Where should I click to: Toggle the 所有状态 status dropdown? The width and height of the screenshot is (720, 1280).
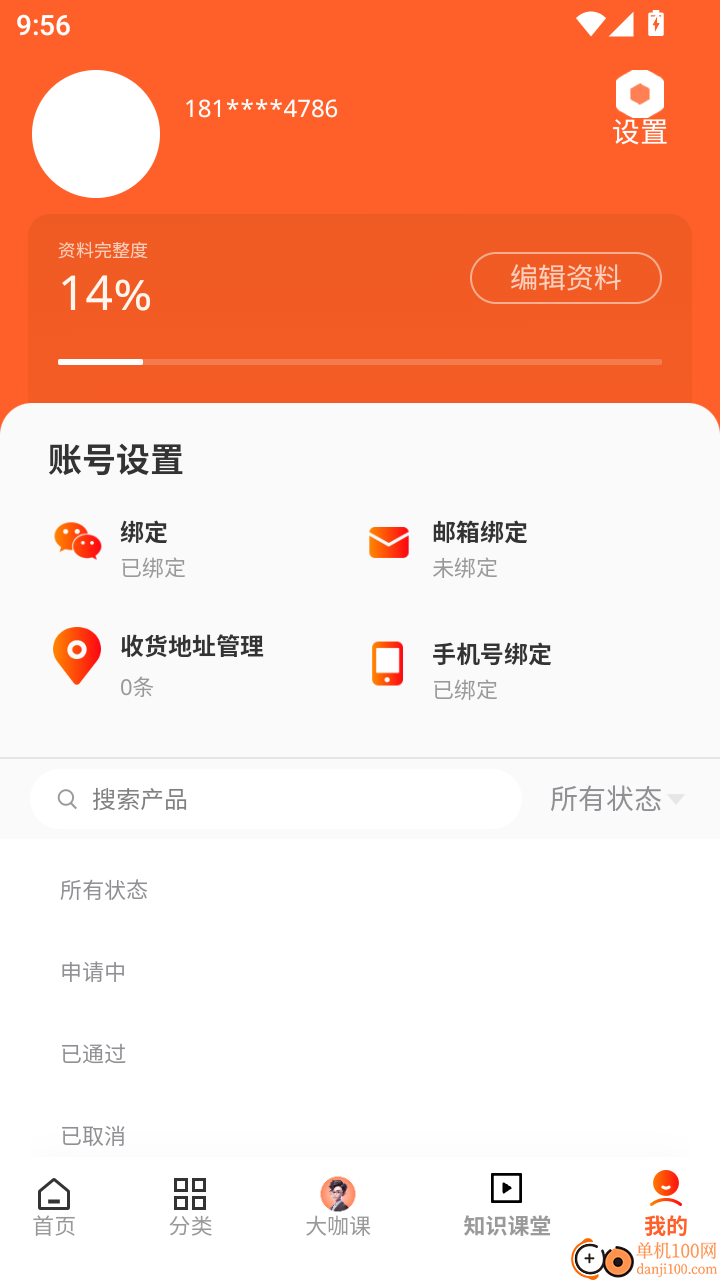click(x=616, y=799)
